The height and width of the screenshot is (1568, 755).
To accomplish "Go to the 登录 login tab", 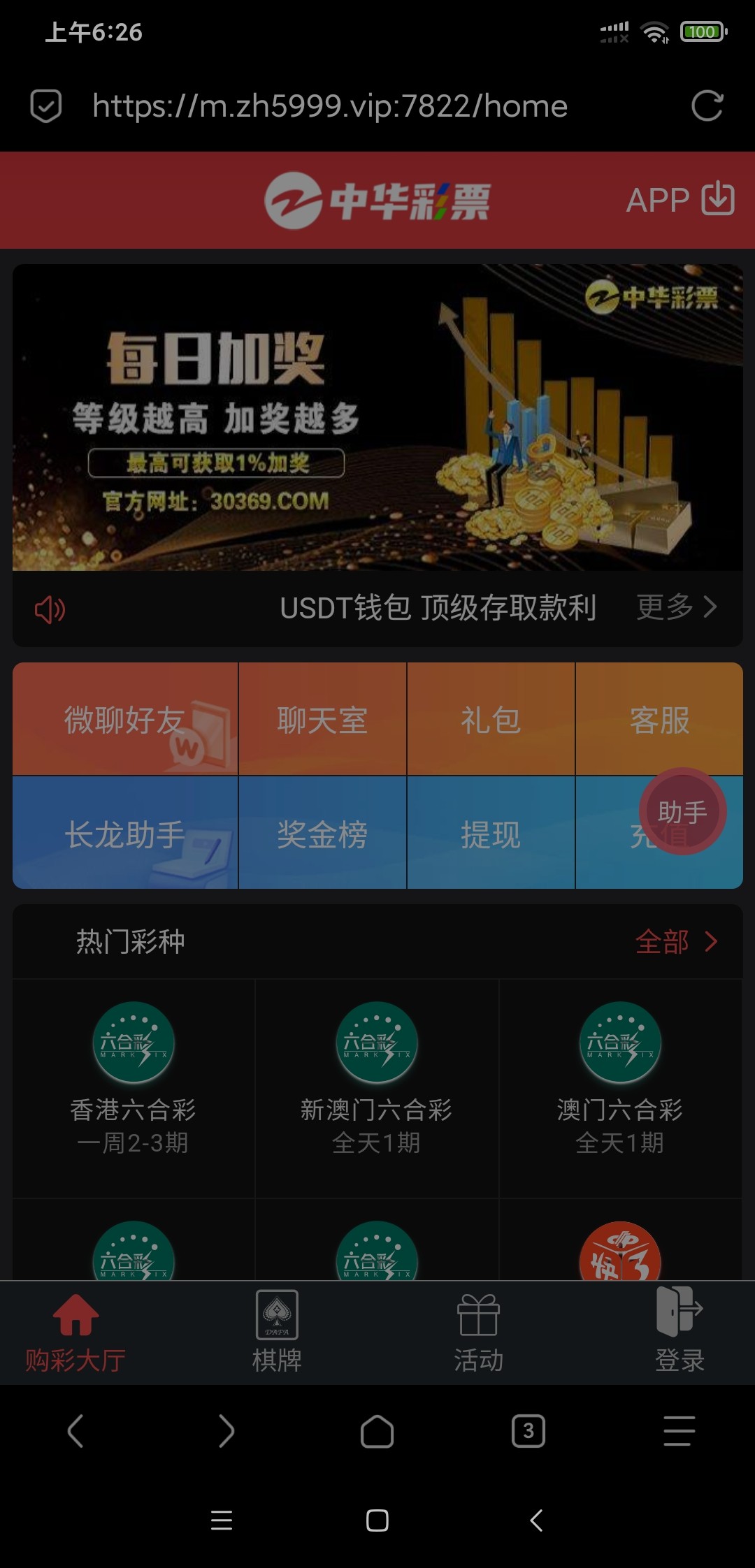I will 679,1332.
